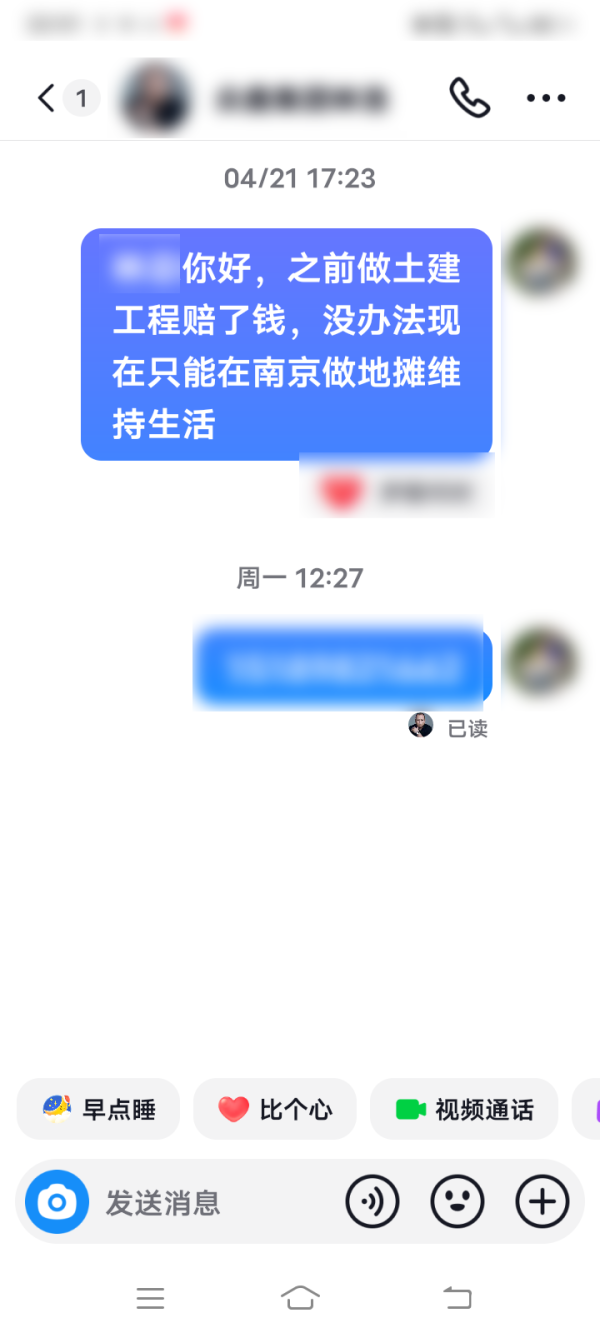Open the contact's profile picture in header
This screenshot has height=1333, width=600.
coord(156,98)
